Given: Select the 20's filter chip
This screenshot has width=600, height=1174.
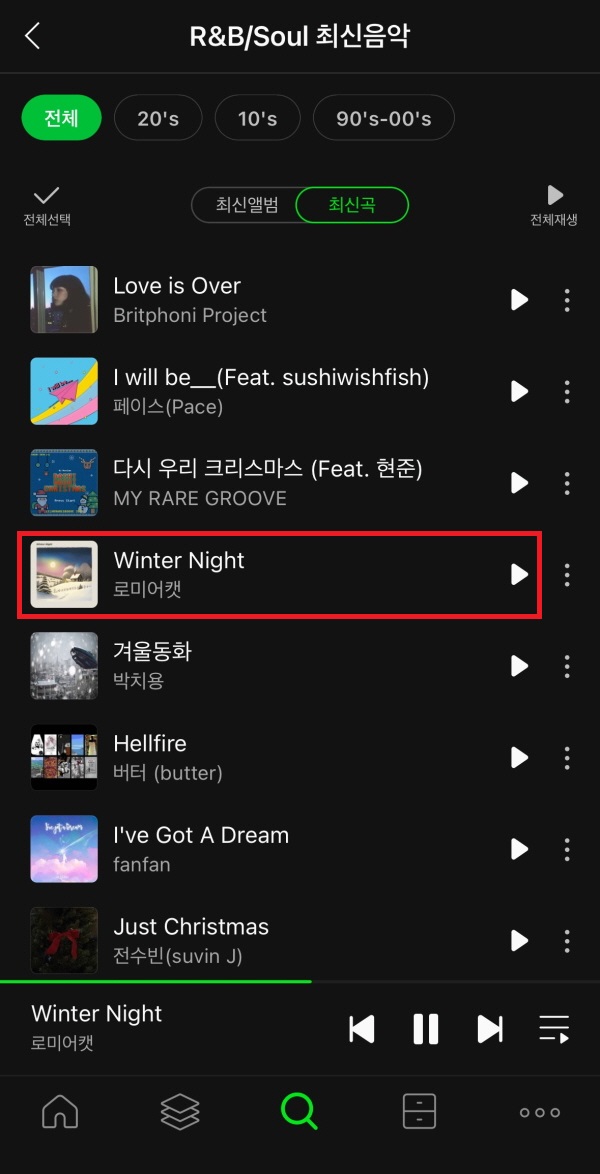Looking at the screenshot, I should pyautogui.click(x=158, y=118).
